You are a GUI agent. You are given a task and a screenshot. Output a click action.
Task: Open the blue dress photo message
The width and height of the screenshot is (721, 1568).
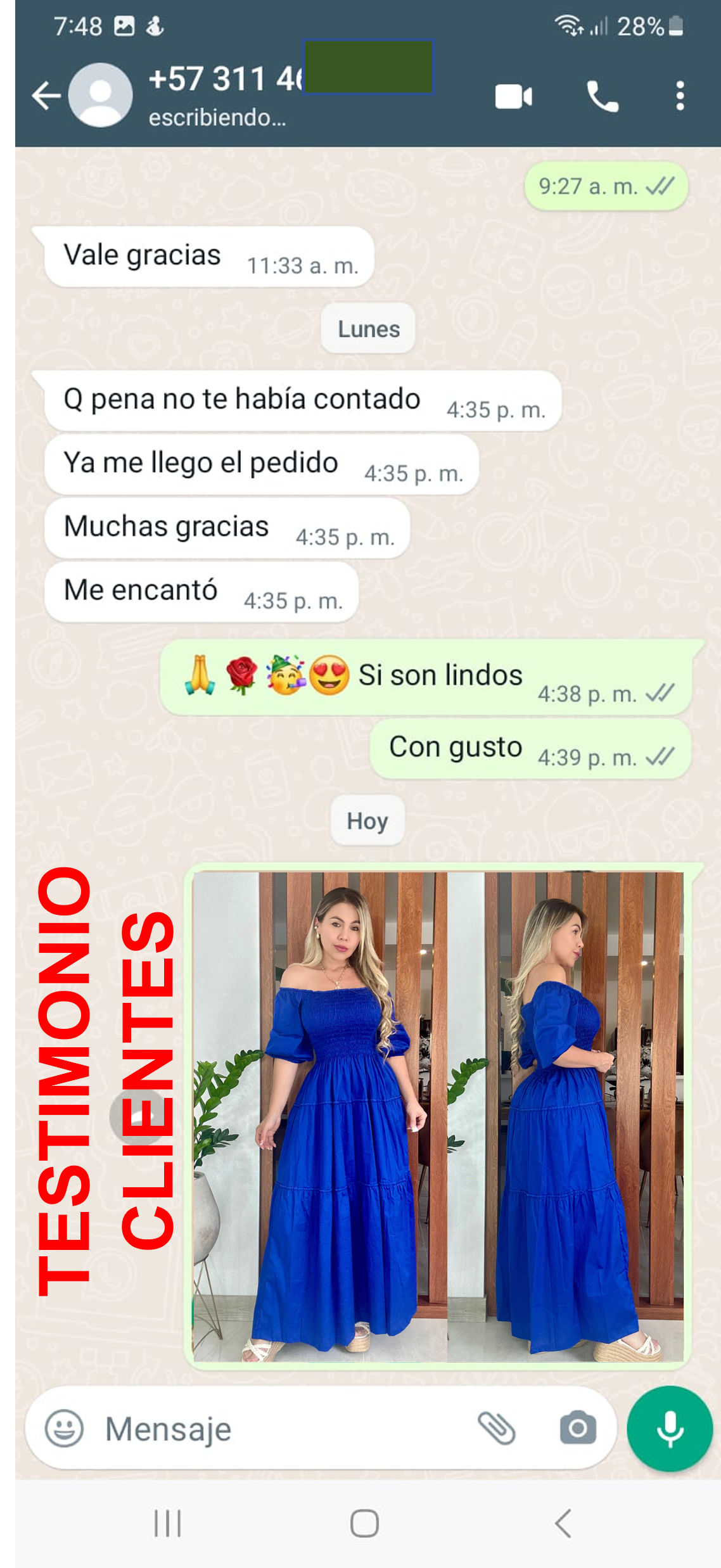coord(438,1116)
